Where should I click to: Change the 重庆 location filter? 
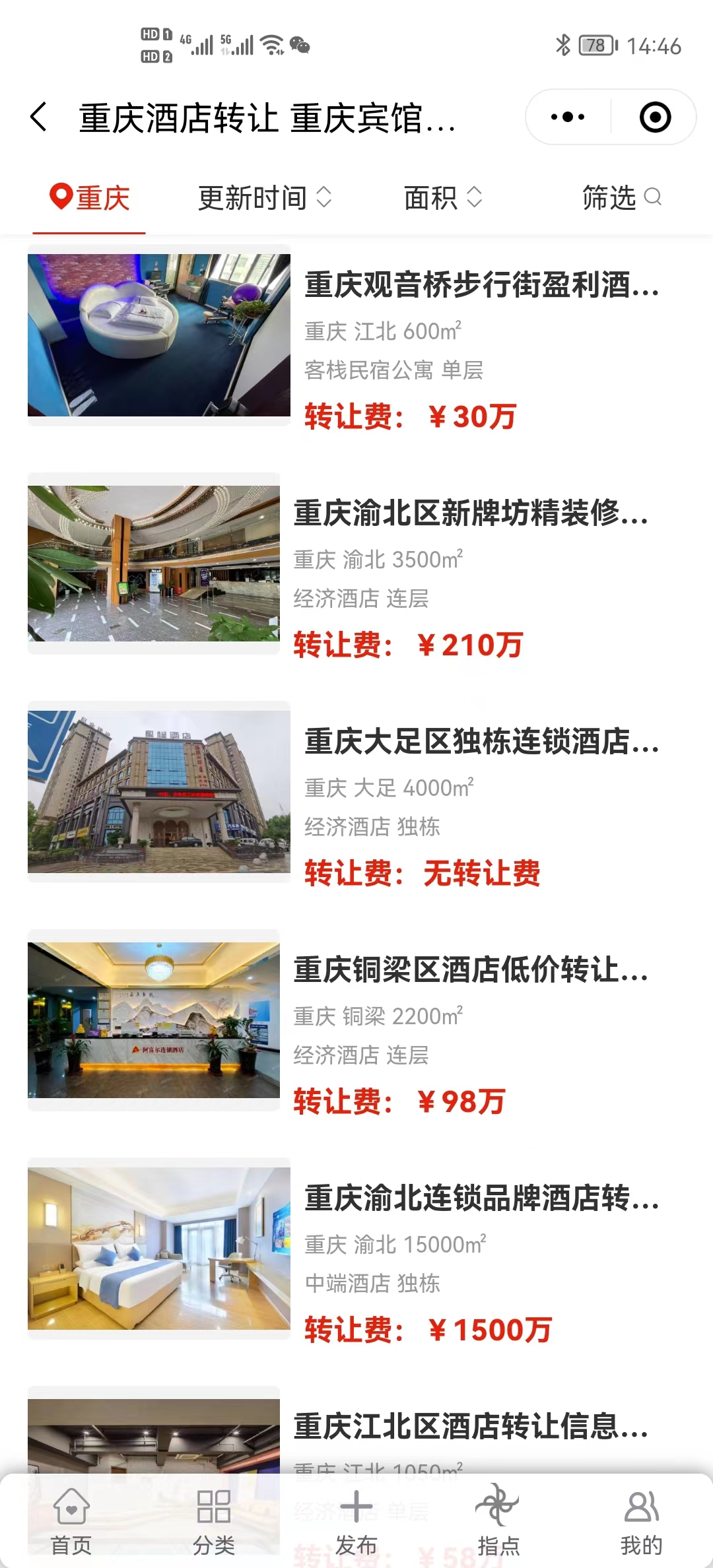(x=90, y=198)
